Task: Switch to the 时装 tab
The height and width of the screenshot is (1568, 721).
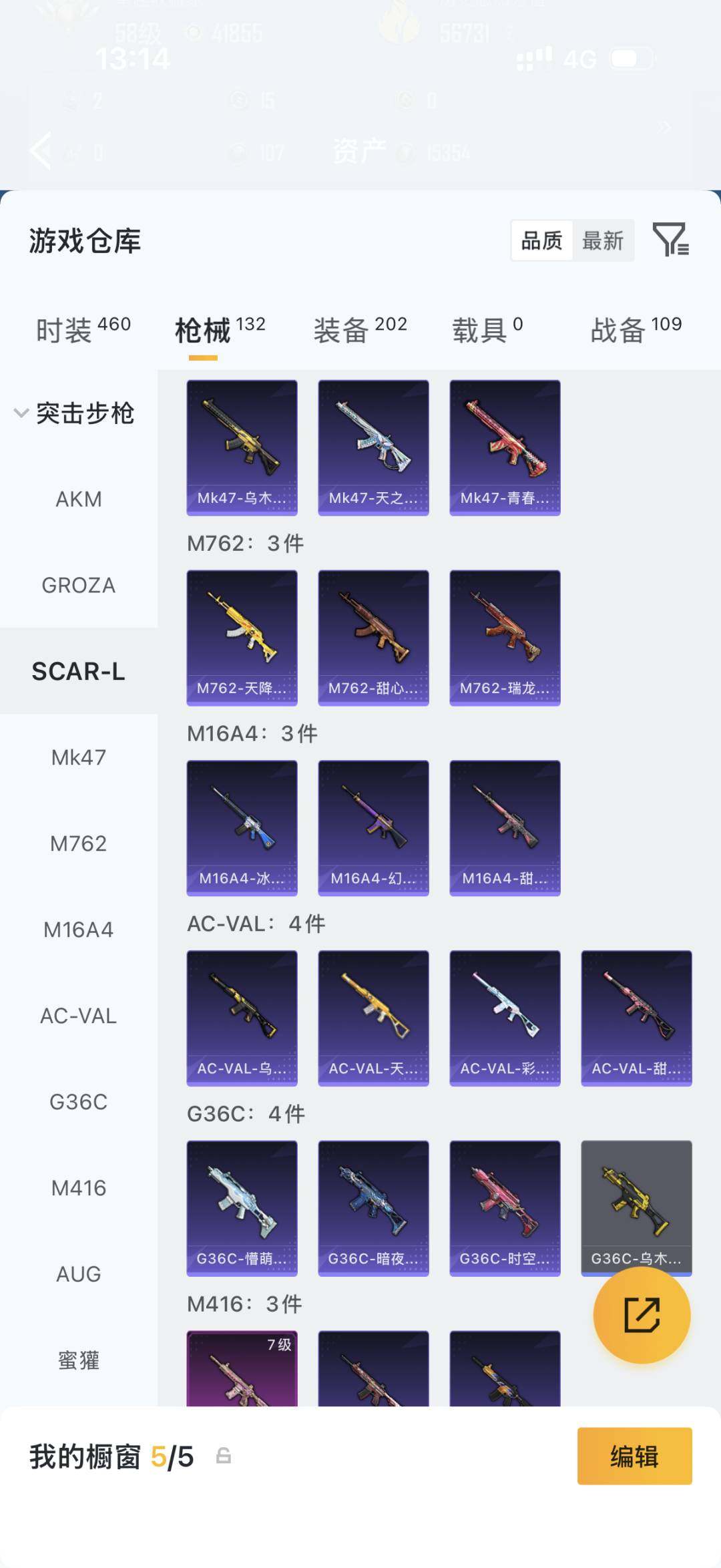Action: point(83,330)
